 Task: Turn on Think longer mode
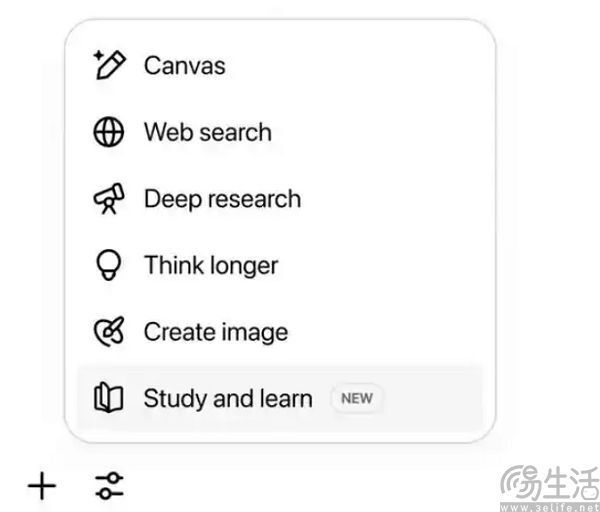click(x=210, y=265)
